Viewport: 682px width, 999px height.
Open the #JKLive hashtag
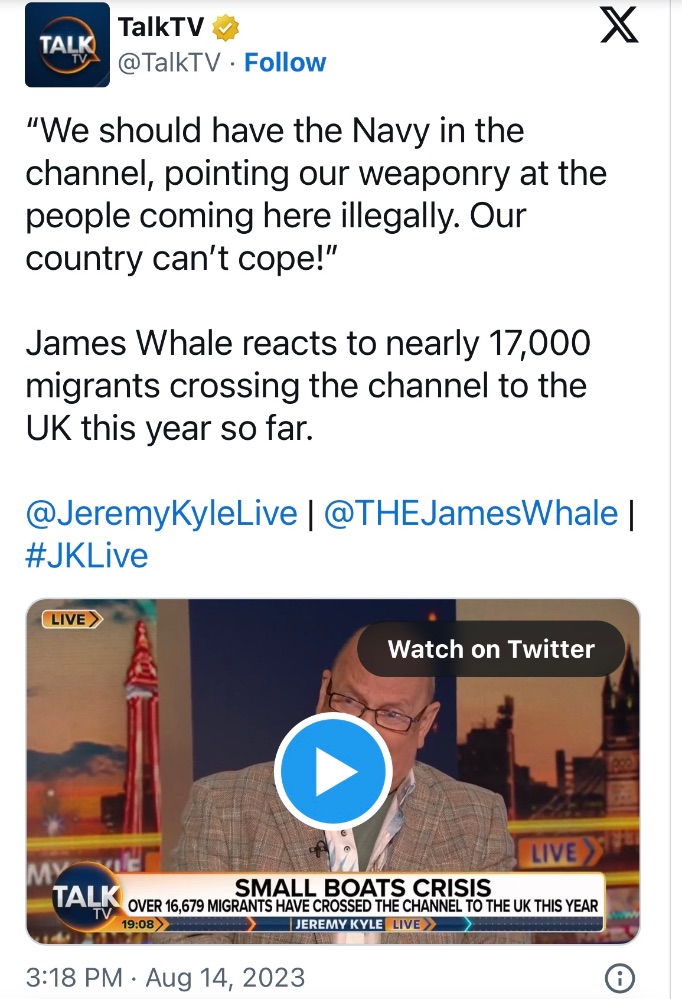click(x=87, y=555)
